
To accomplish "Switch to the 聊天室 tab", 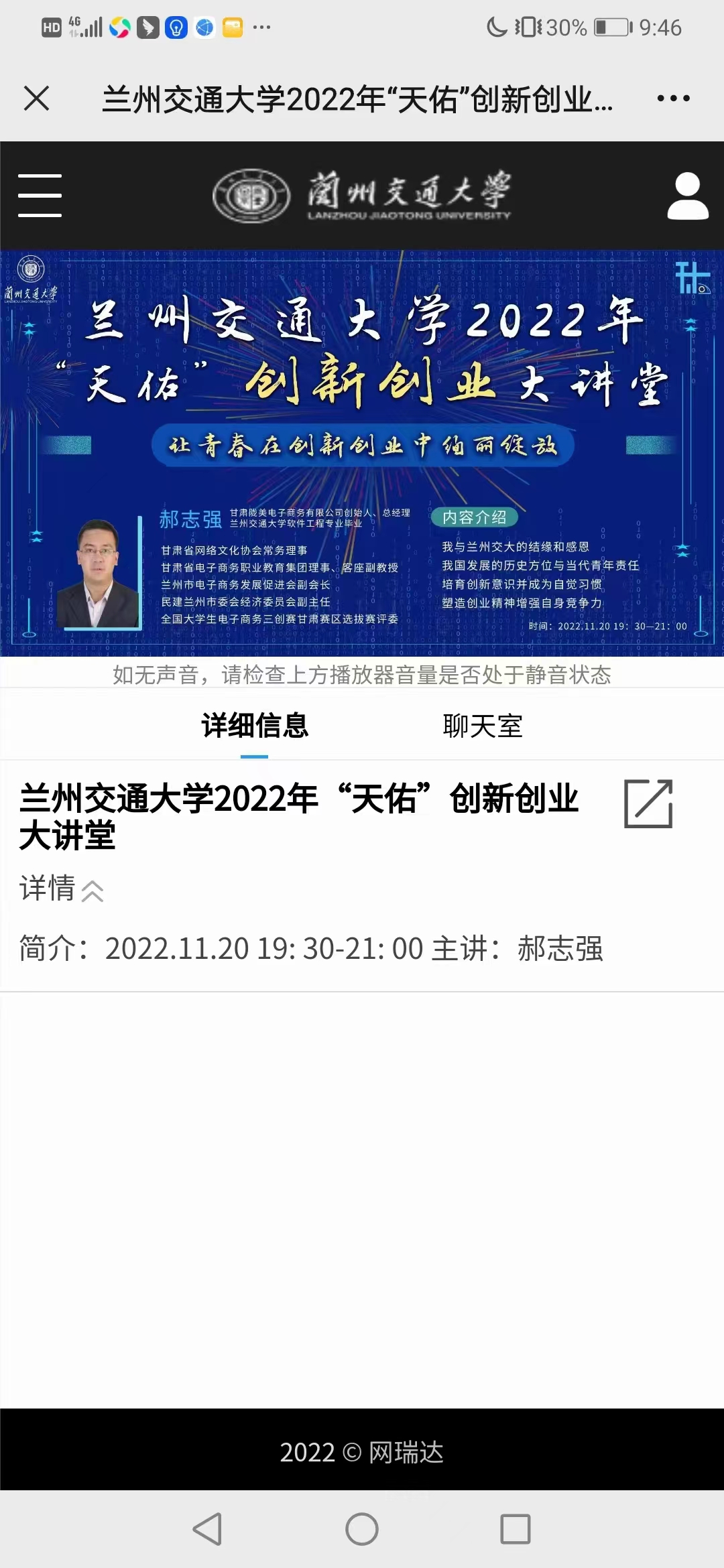I will [483, 726].
